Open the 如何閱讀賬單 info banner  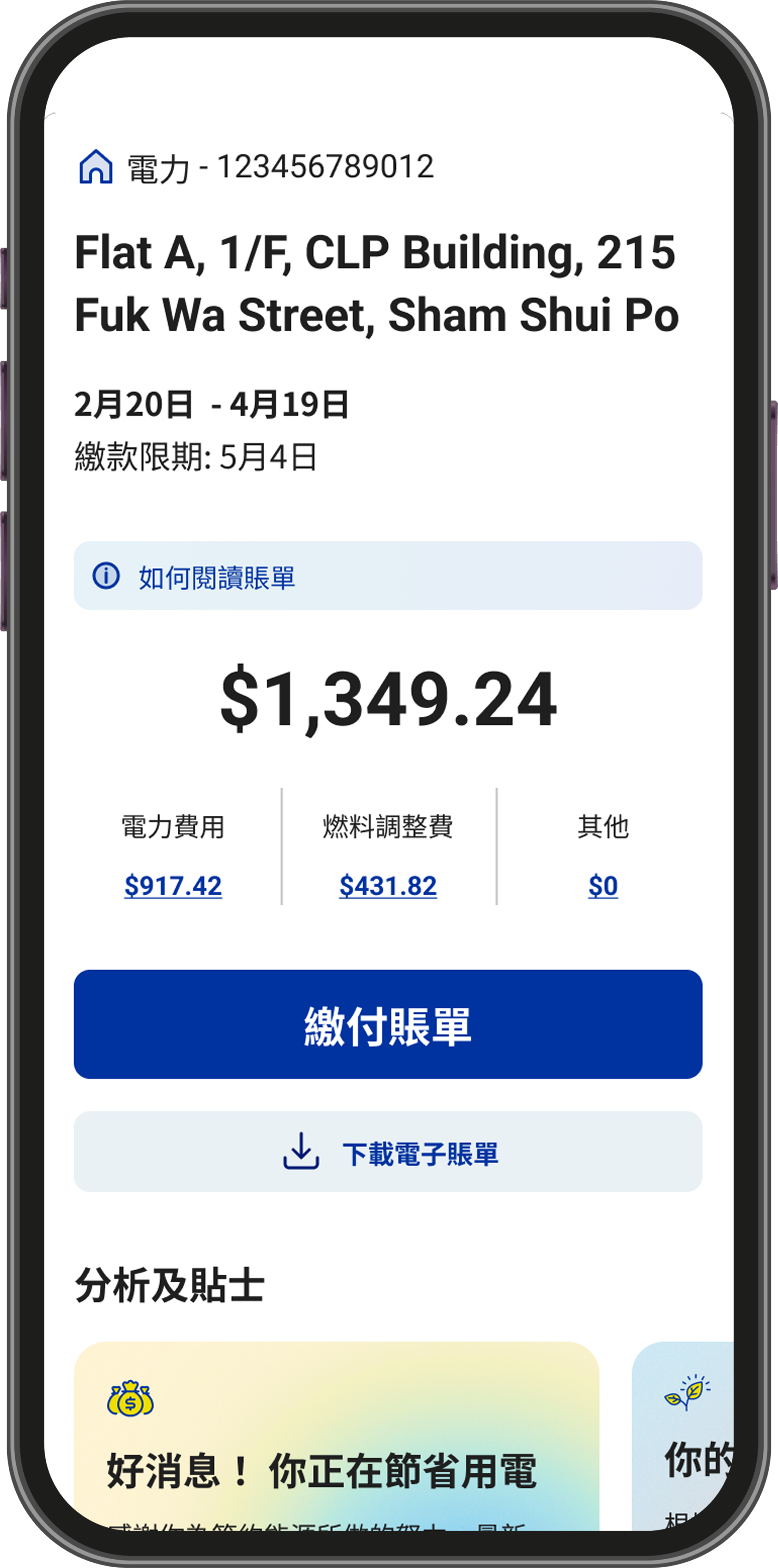tap(388, 576)
